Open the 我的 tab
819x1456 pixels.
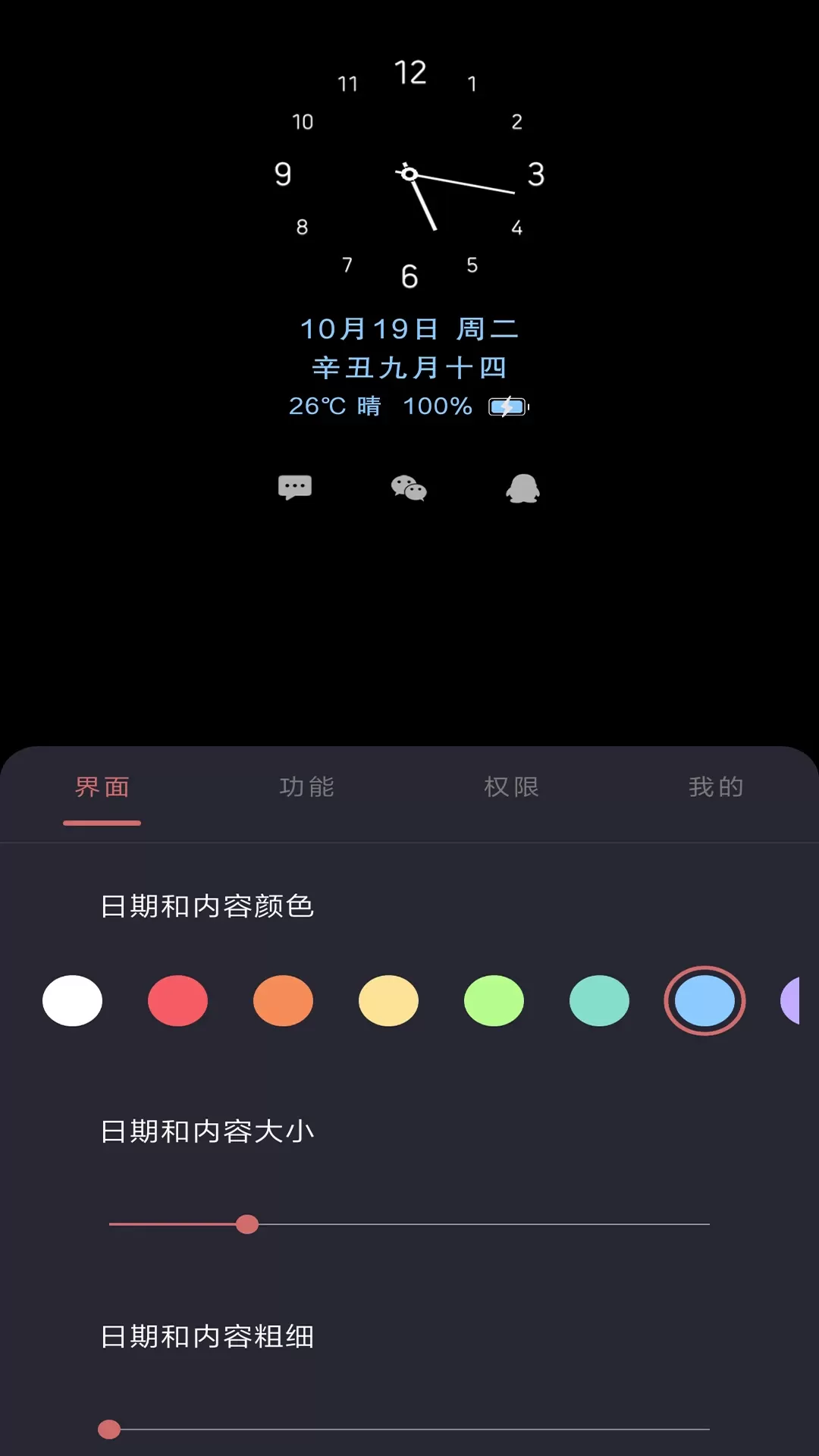click(716, 787)
